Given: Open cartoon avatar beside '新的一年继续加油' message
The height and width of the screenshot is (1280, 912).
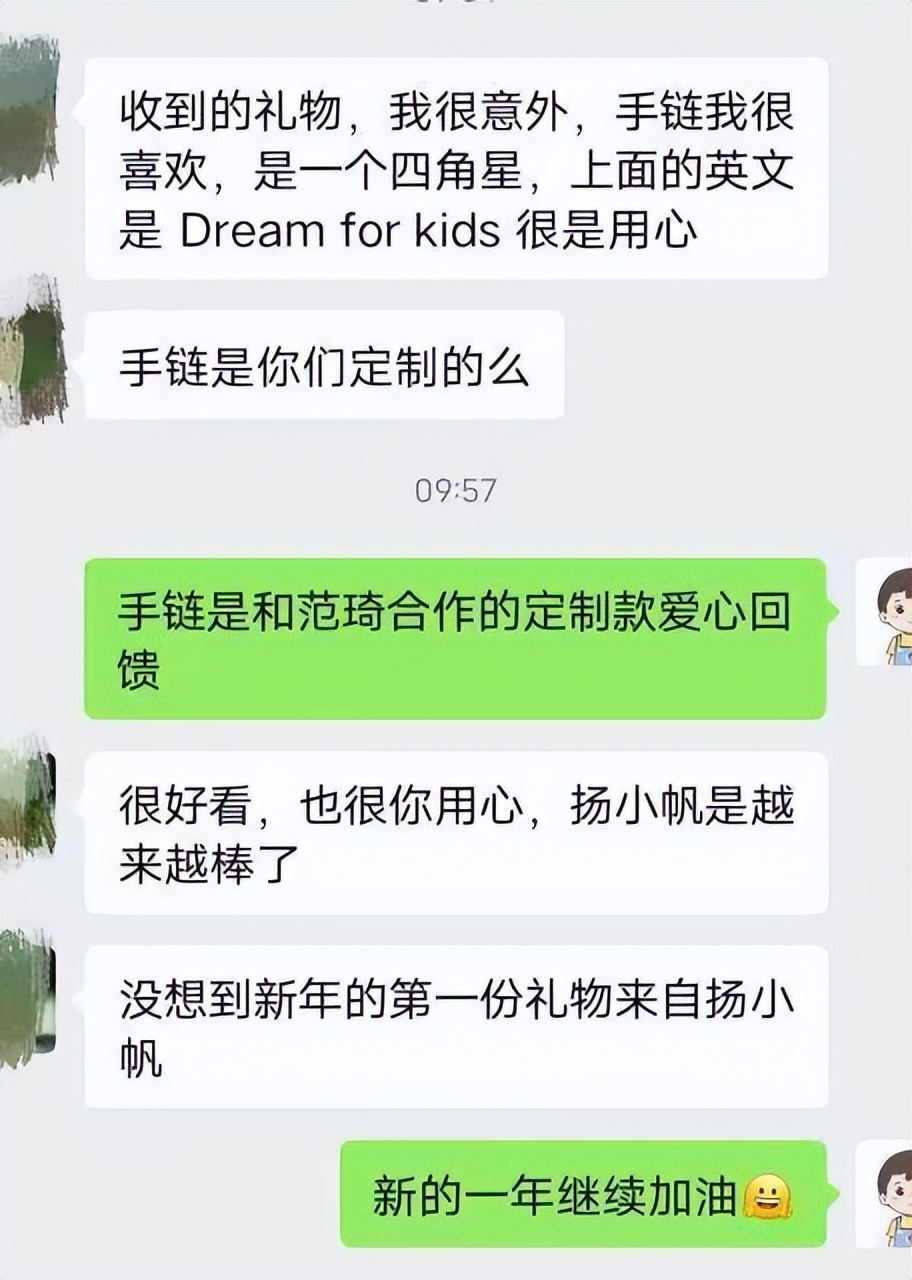Looking at the screenshot, I should point(885,1192).
